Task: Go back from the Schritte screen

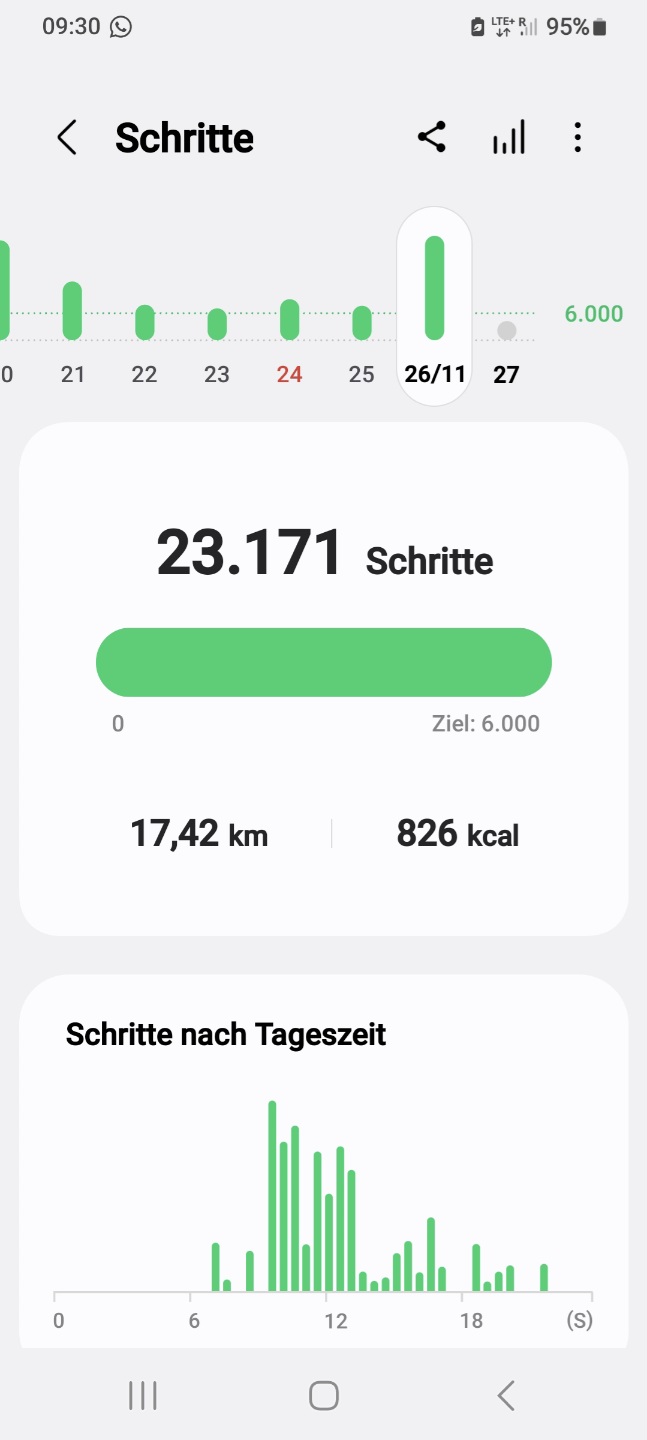Action: (67, 138)
